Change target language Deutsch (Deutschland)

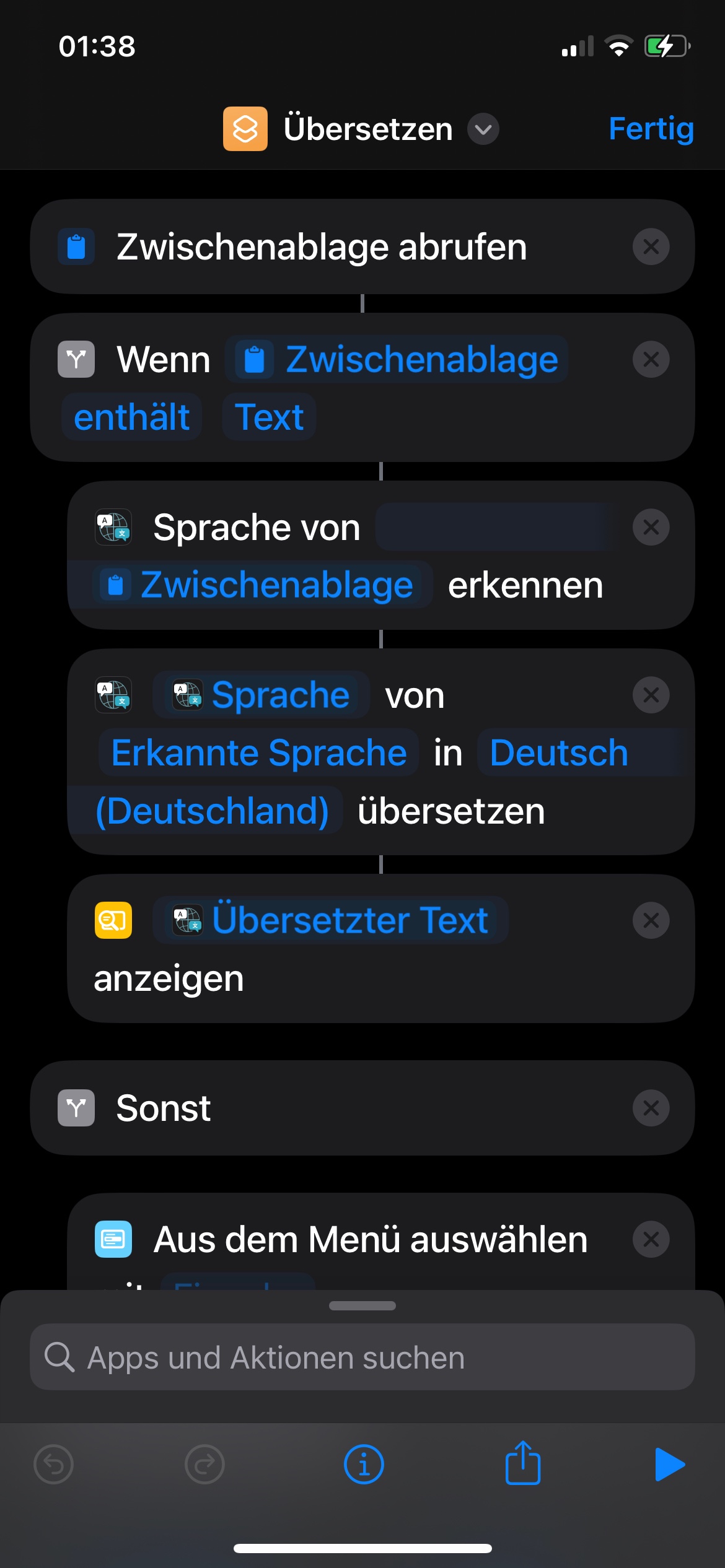[x=558, y=753]
